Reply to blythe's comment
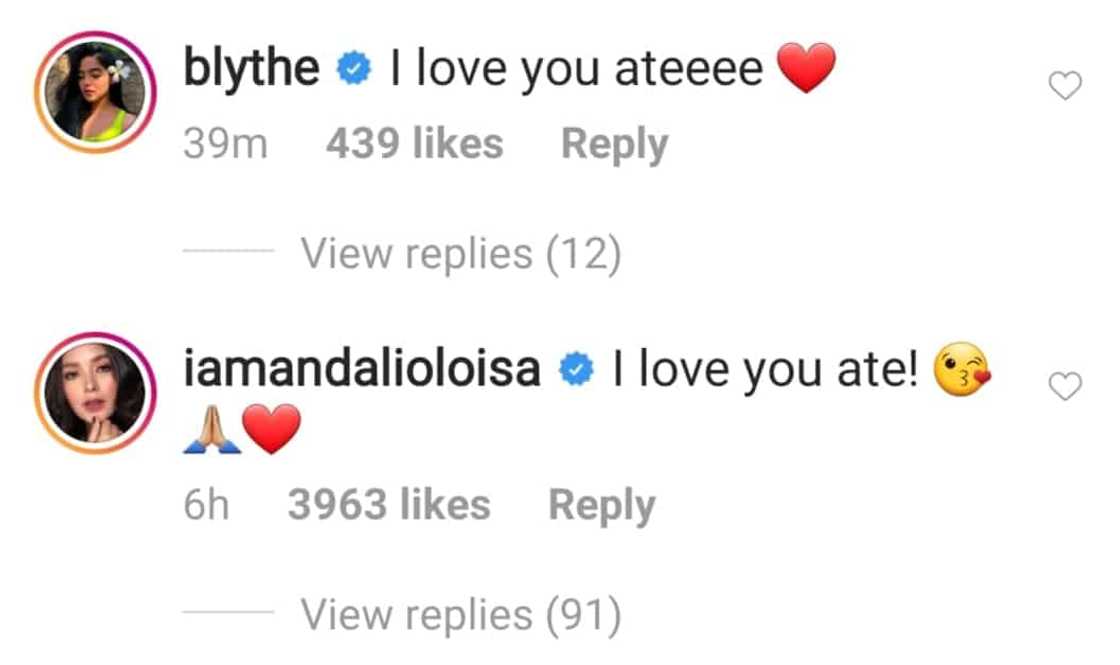The width and height of the screenshot is (1120, 665). pyautogui.click(x=614, y=145)
